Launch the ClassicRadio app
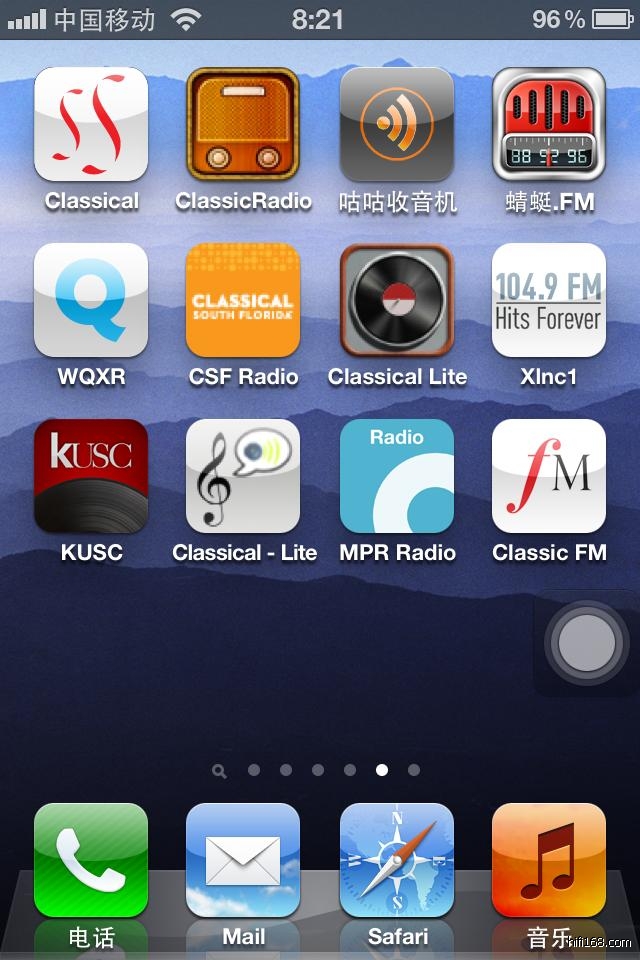This screenshot has width=640, height=960. coord(243,124)
